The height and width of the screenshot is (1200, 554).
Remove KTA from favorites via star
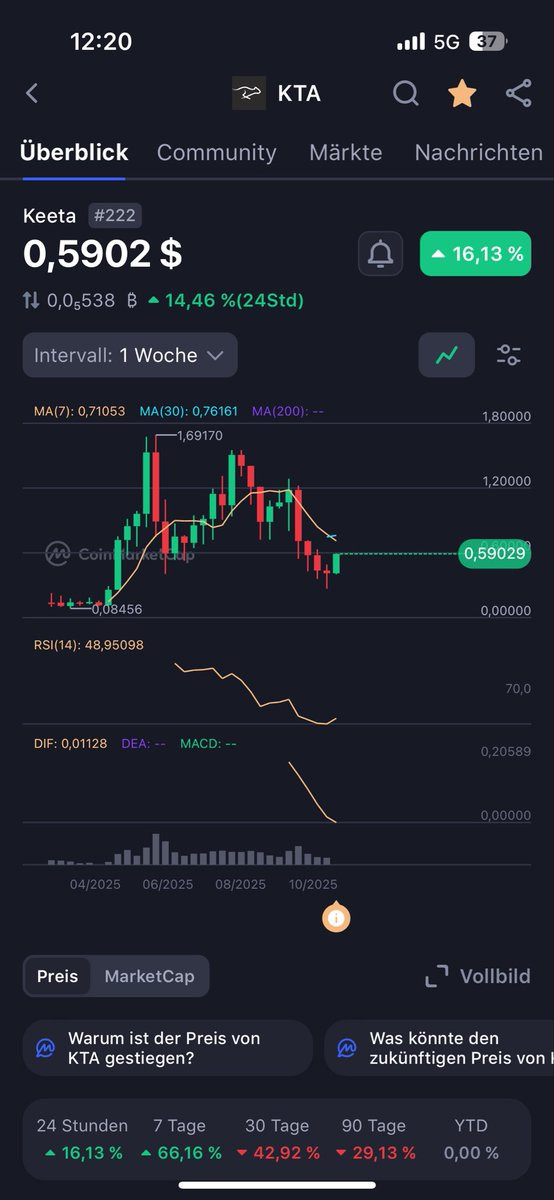coord(461,94)
